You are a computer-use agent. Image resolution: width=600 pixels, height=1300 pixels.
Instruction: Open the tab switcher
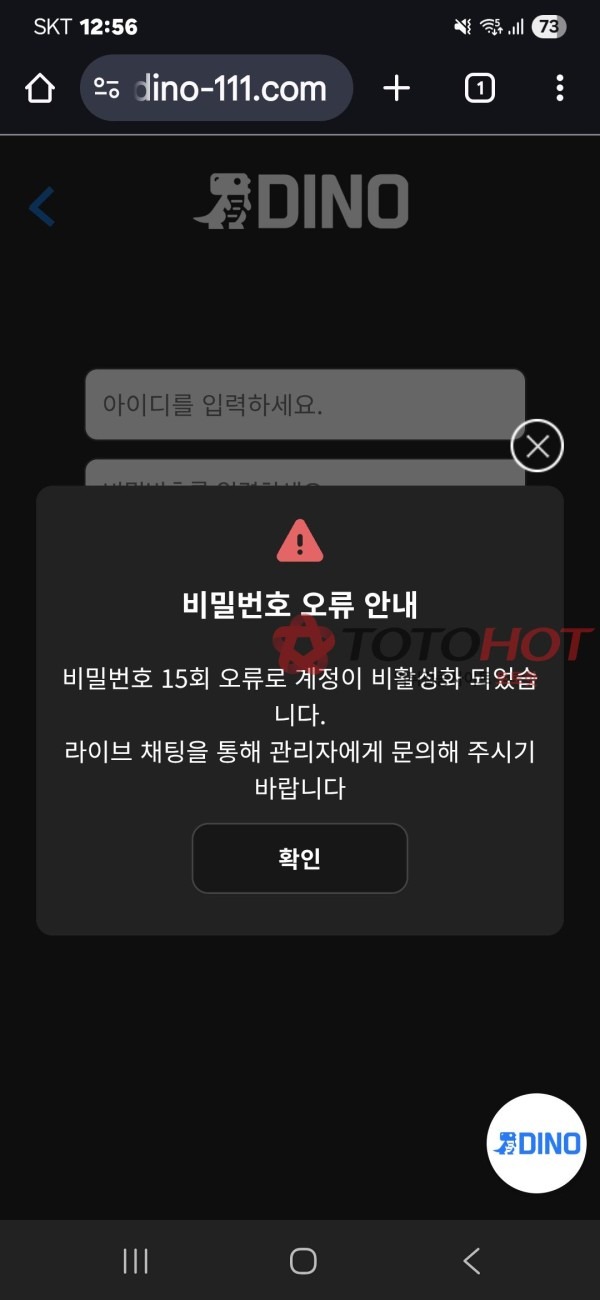click(x=480, y=89)
